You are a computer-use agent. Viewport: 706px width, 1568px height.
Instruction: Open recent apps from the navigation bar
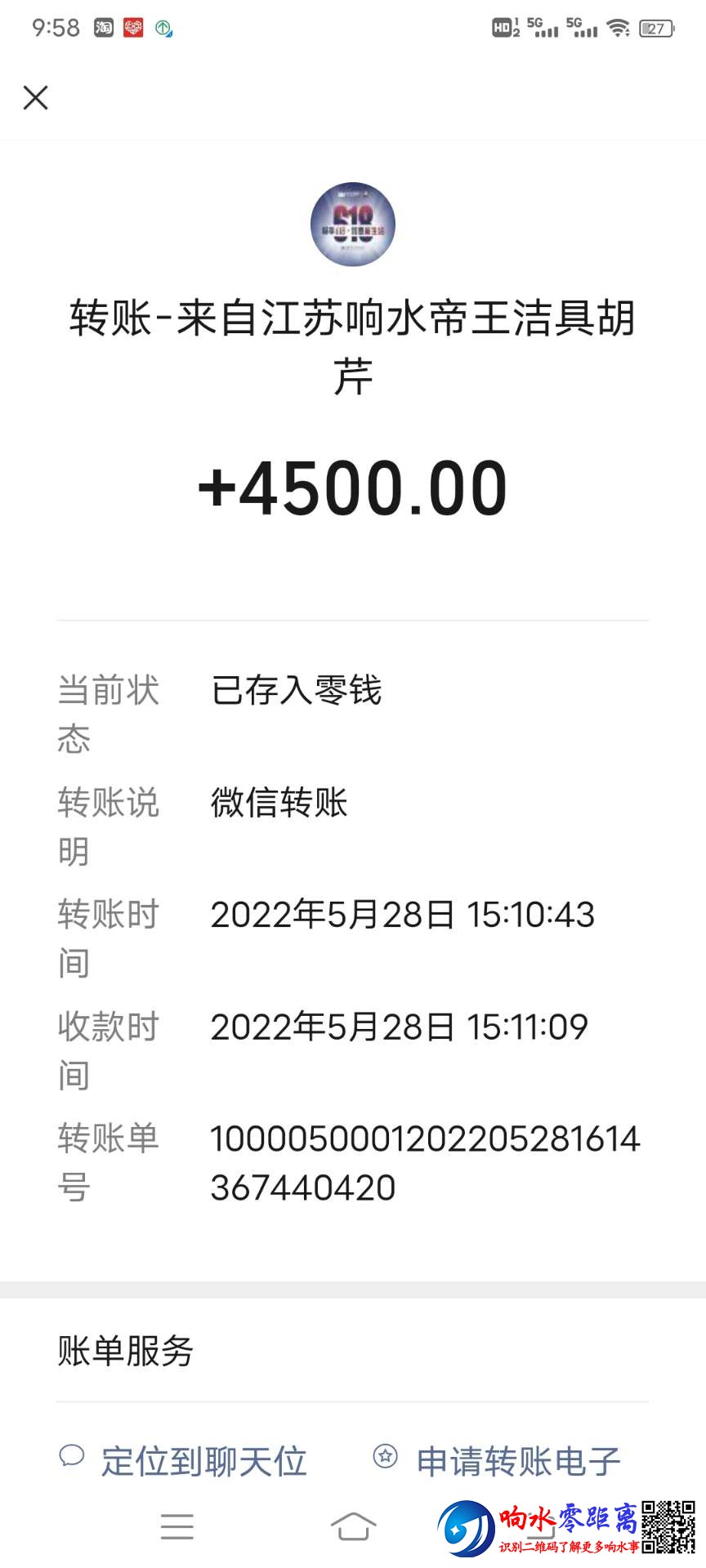click(177, 1526)
